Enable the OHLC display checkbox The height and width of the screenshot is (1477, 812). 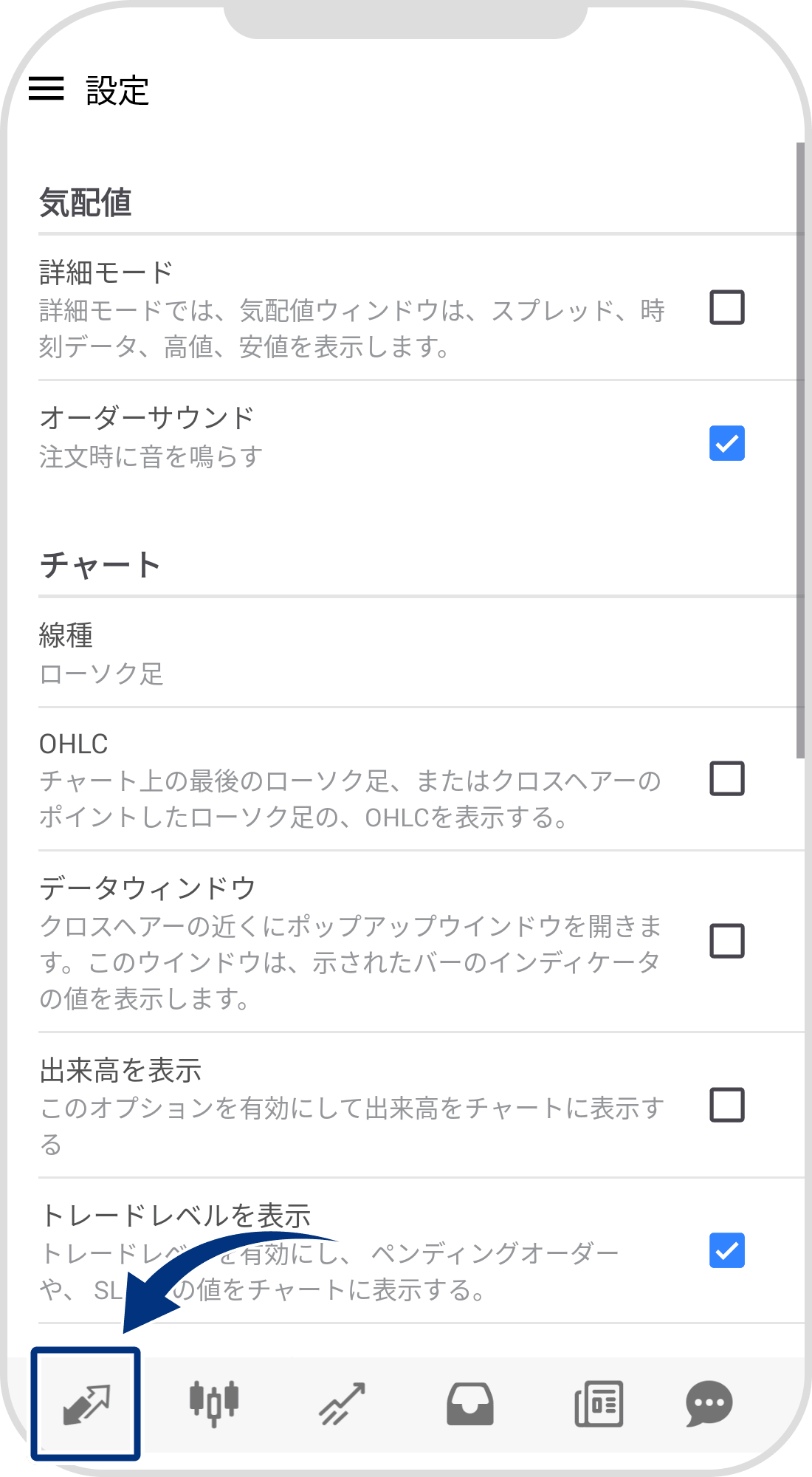pyautogui.click(x=726, y=778)
